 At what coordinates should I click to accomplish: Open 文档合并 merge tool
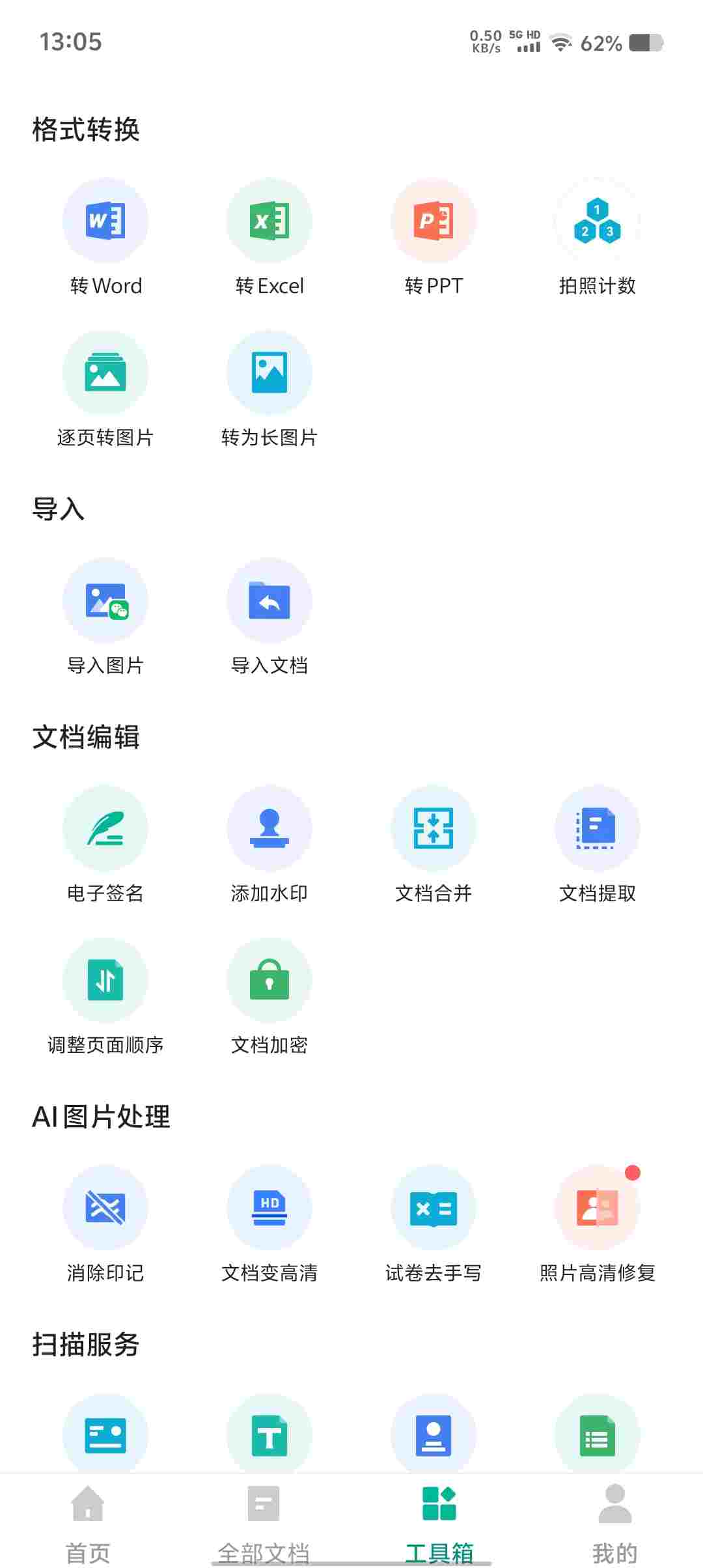coord(434,846)
